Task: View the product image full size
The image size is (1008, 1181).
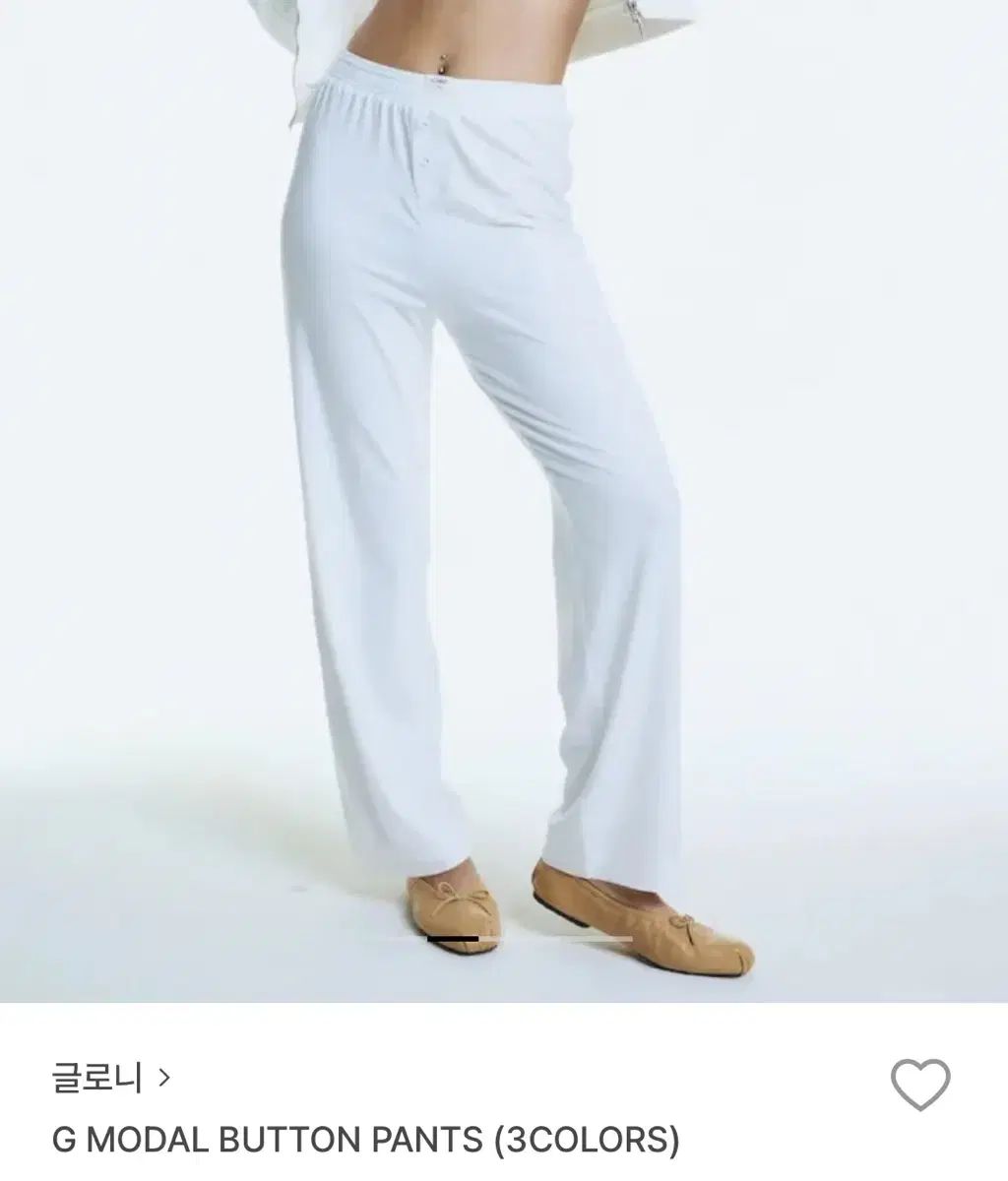Action: [504, 502]
